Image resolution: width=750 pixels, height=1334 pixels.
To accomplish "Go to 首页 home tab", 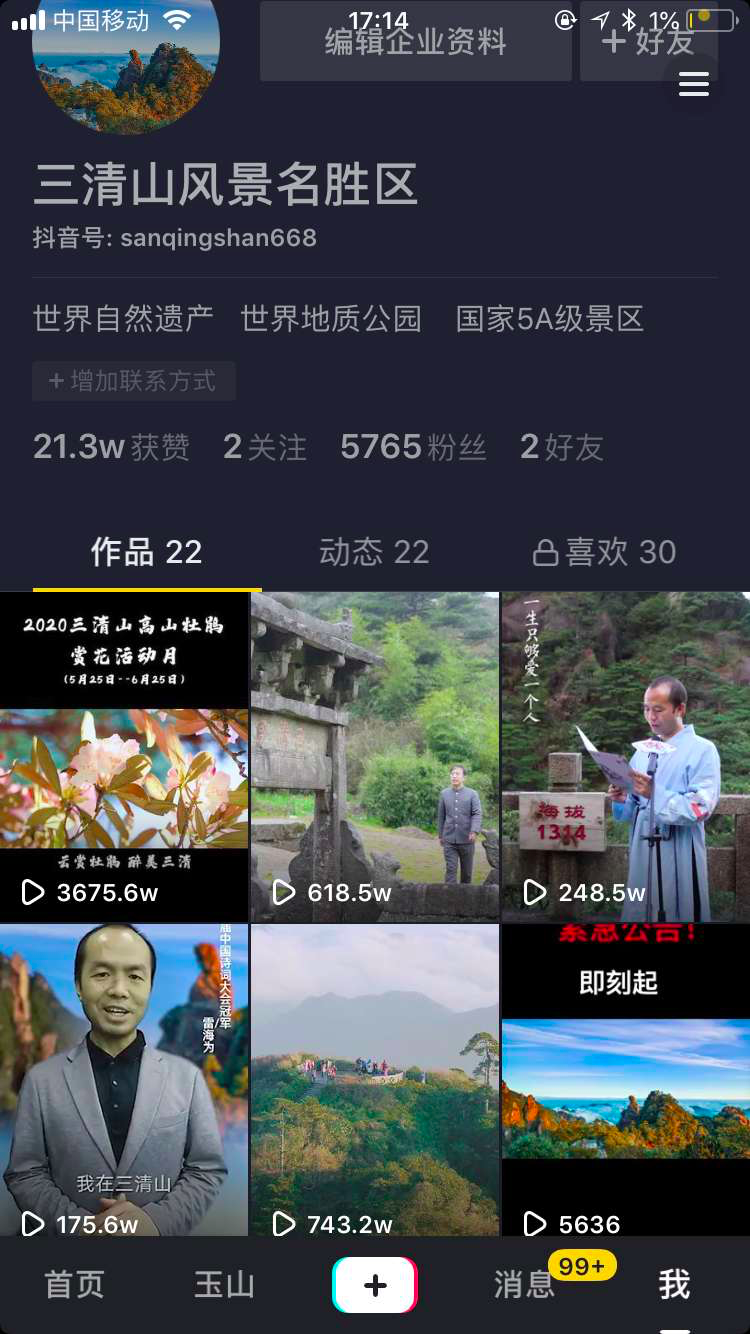I will coord(75,1285).
